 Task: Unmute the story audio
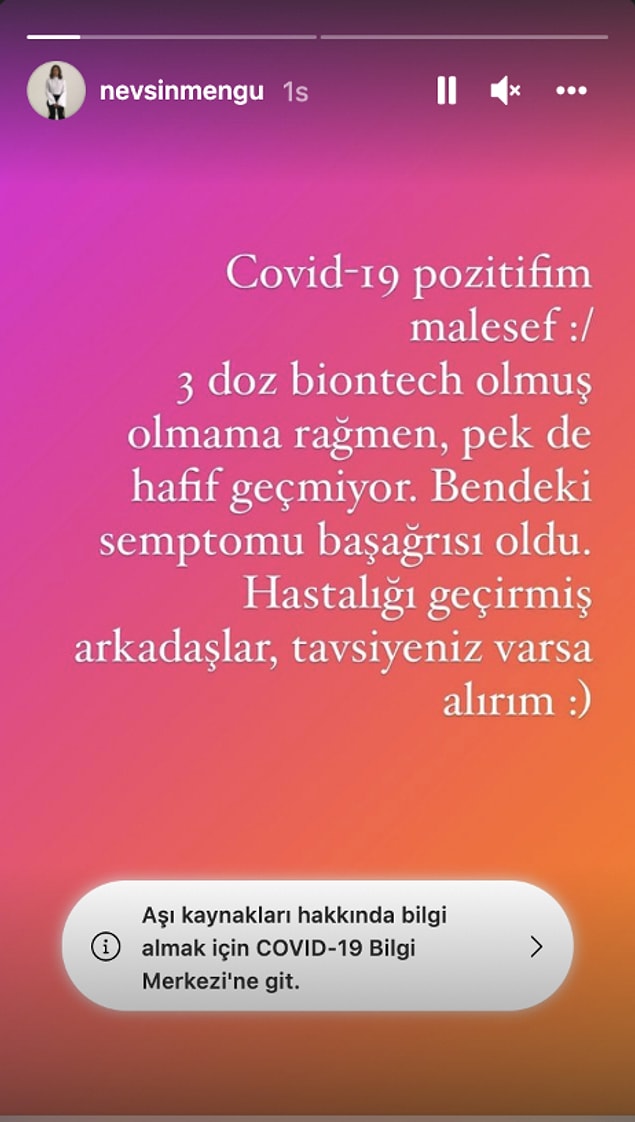coord(505,91)
